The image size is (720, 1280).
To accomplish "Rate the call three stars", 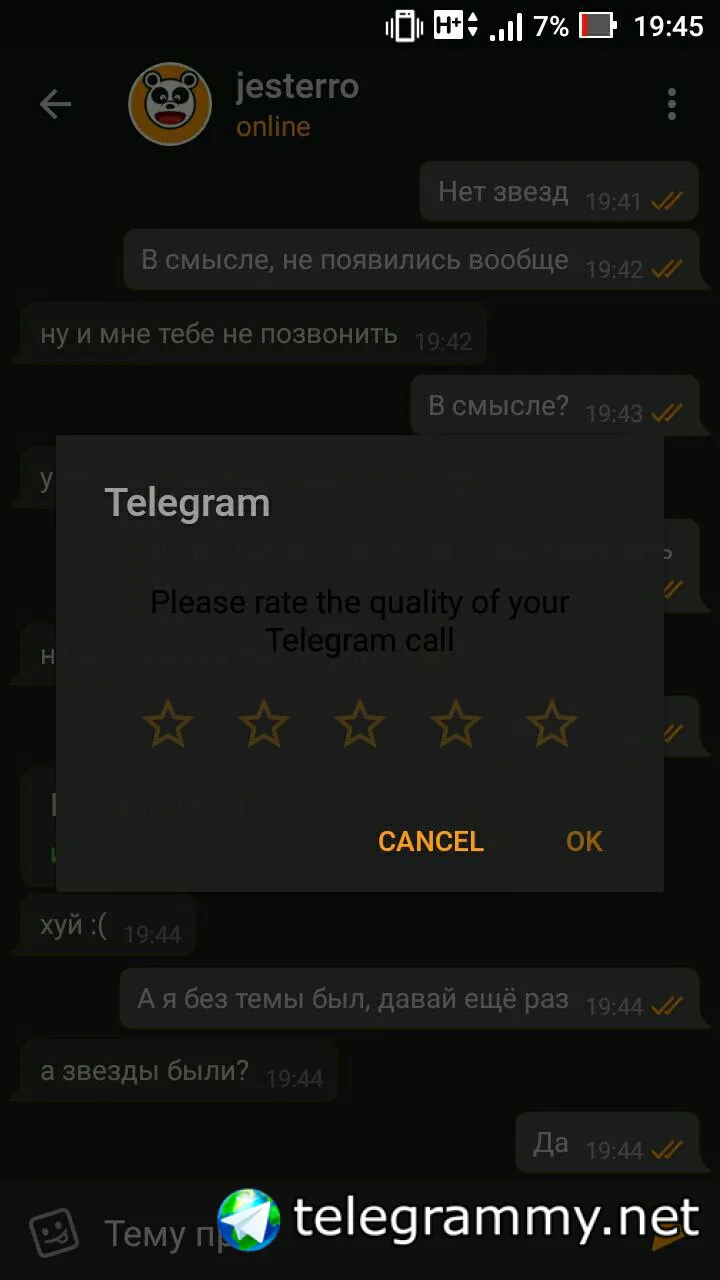I will [360, 723].
